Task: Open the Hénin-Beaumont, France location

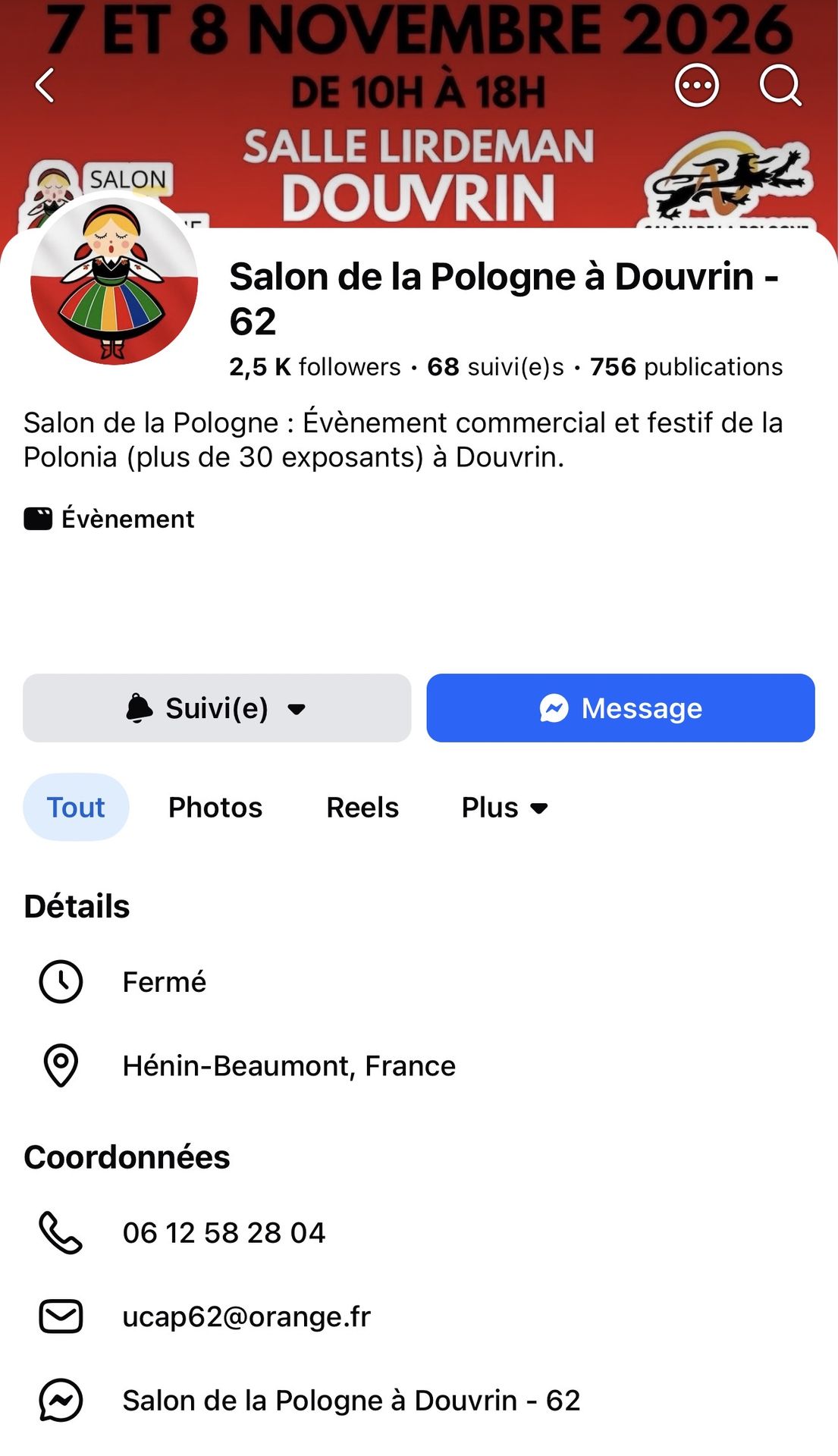Action: pyautogui.click(x=419, y=1065)
